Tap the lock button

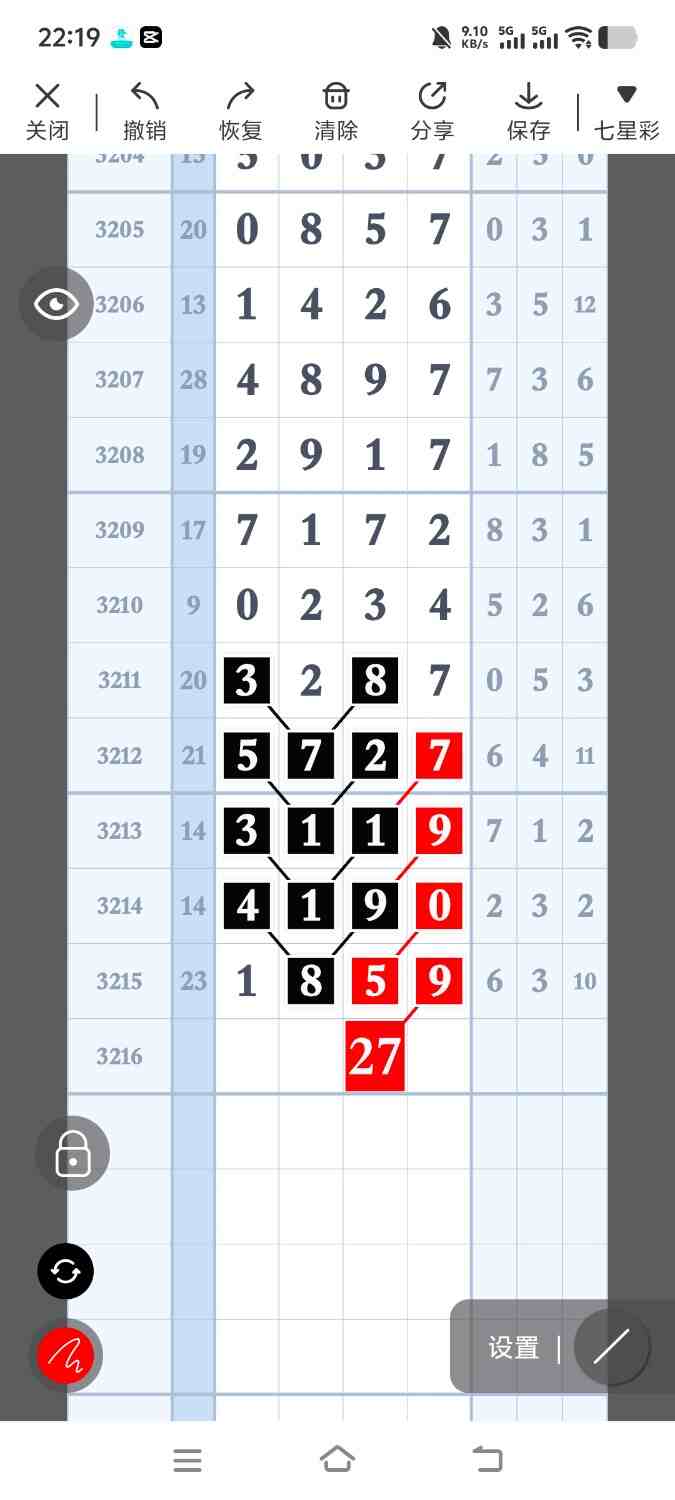[x=72, y=1153]
